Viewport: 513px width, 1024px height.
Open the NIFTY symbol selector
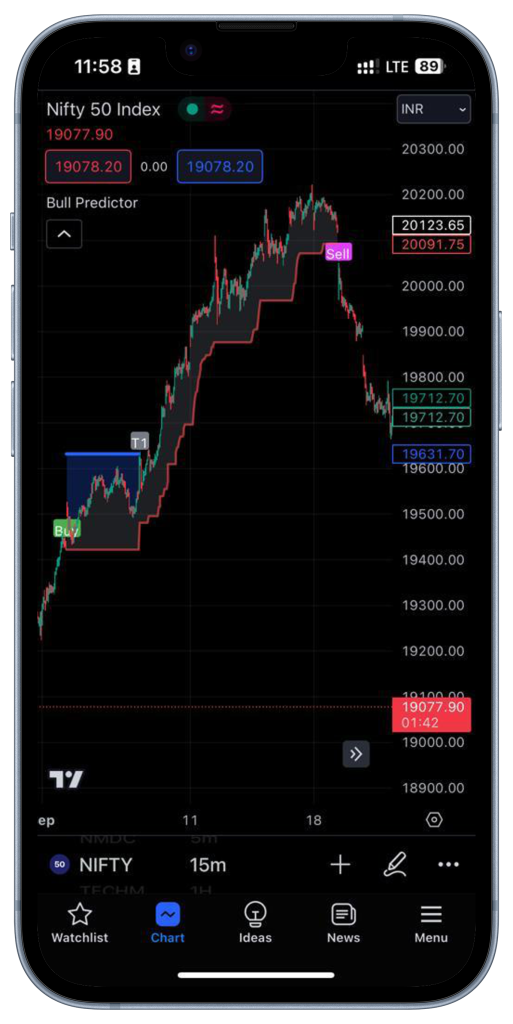click(x=92, y=865)
